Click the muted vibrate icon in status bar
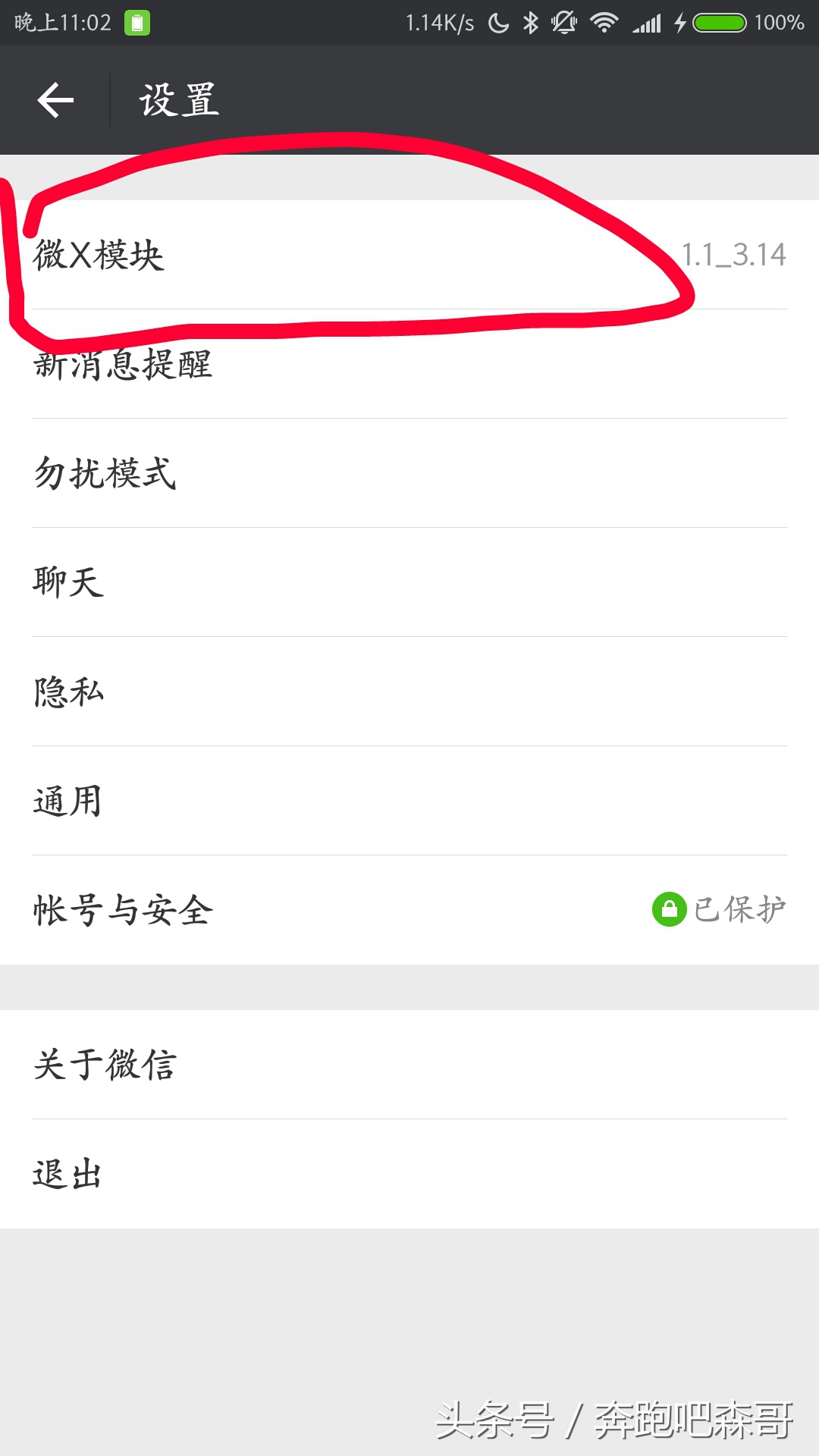This screenshot has height=1456, width=819. tap(564, 23)
